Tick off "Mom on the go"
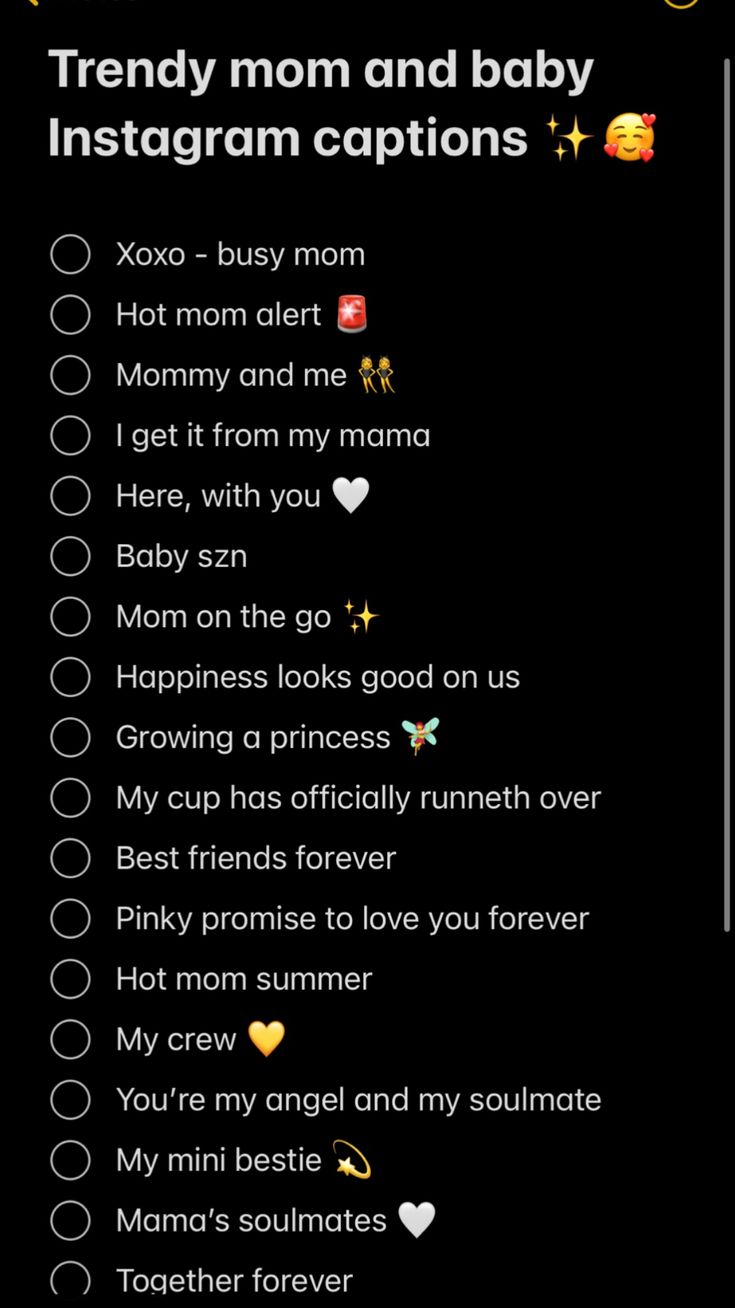 coord(70,617)
